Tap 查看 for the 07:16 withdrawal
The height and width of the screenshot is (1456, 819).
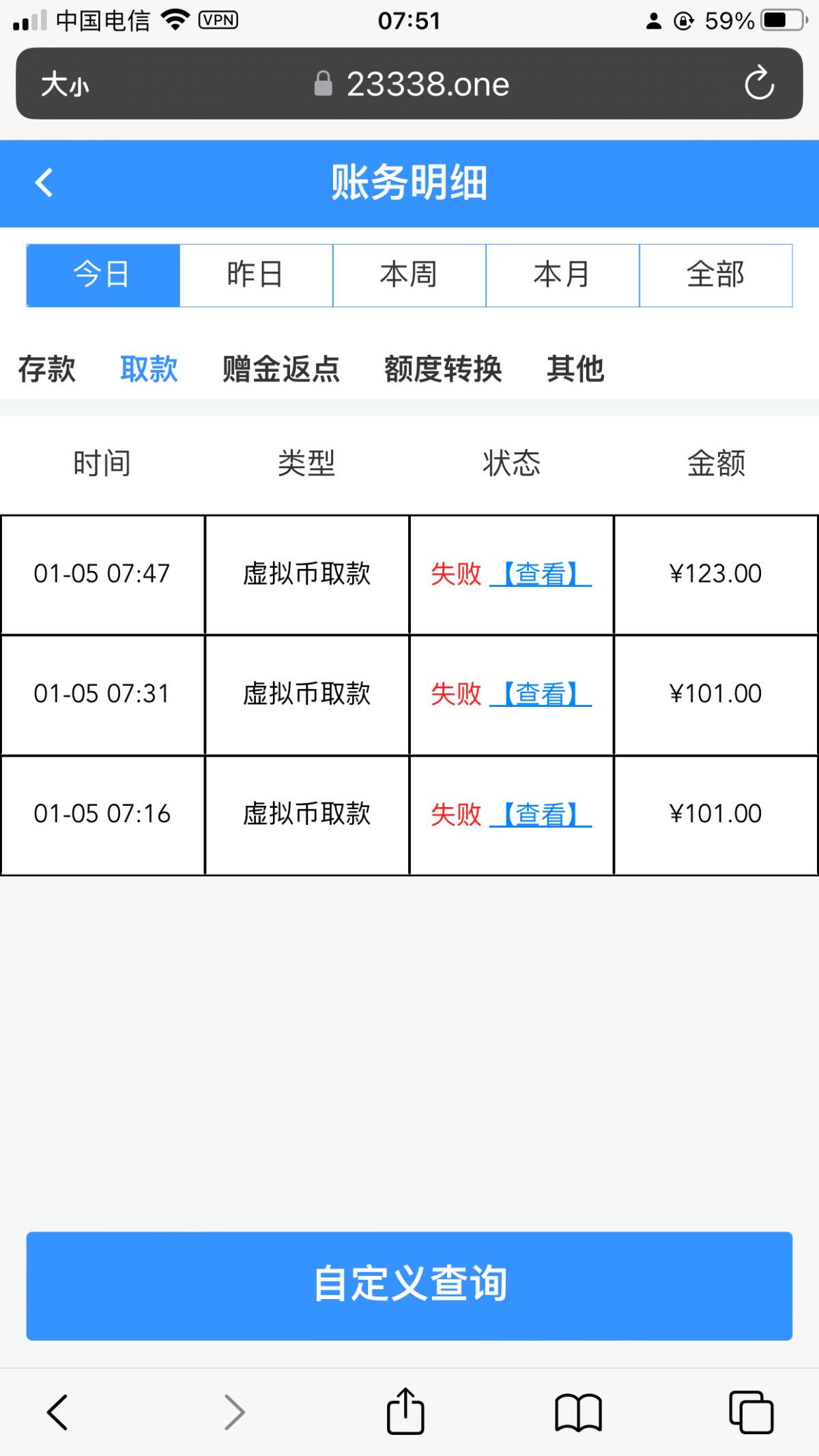(x=541, y=814)
